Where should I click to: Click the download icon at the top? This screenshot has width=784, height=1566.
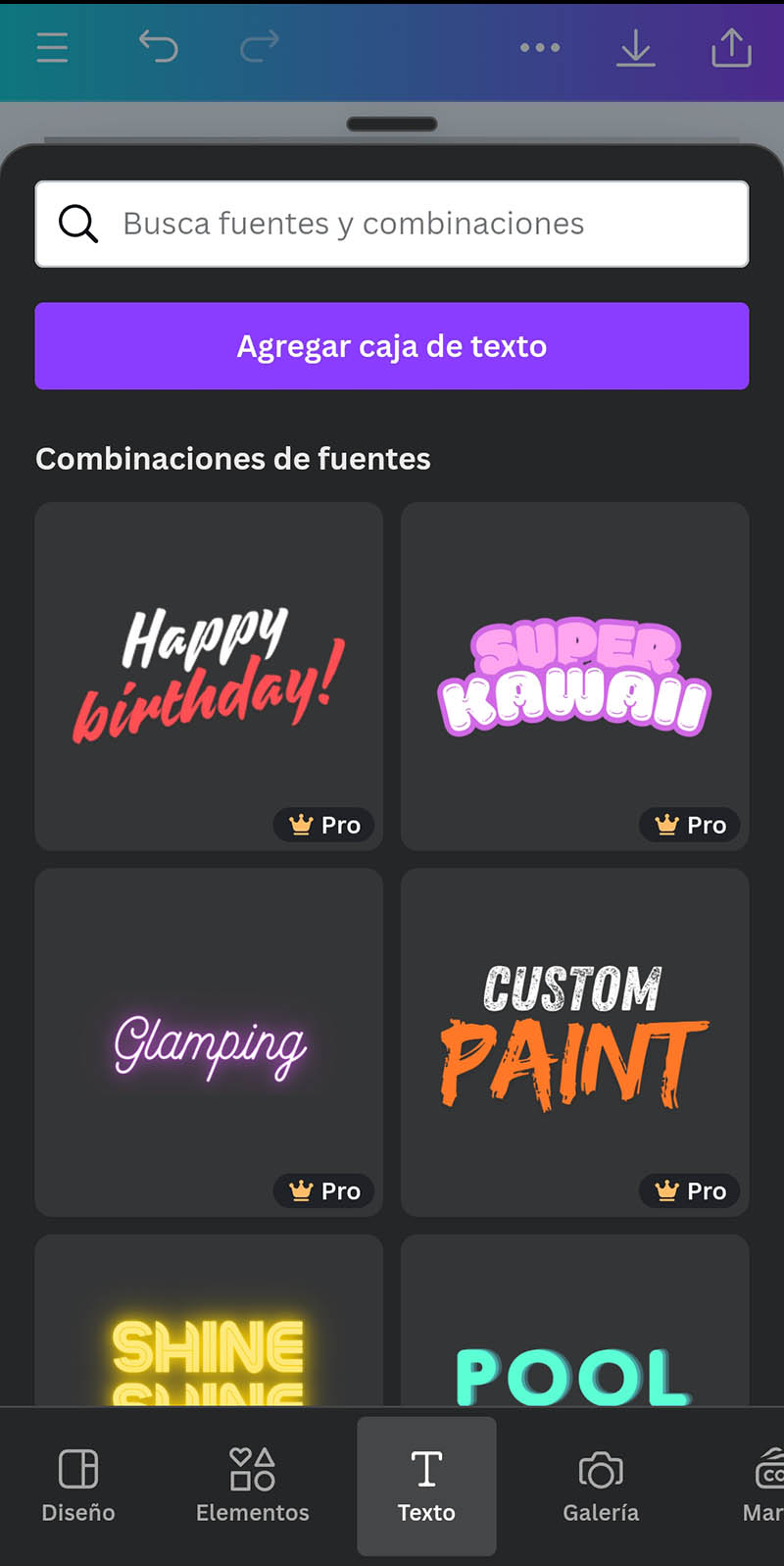[x=637, y=48]
